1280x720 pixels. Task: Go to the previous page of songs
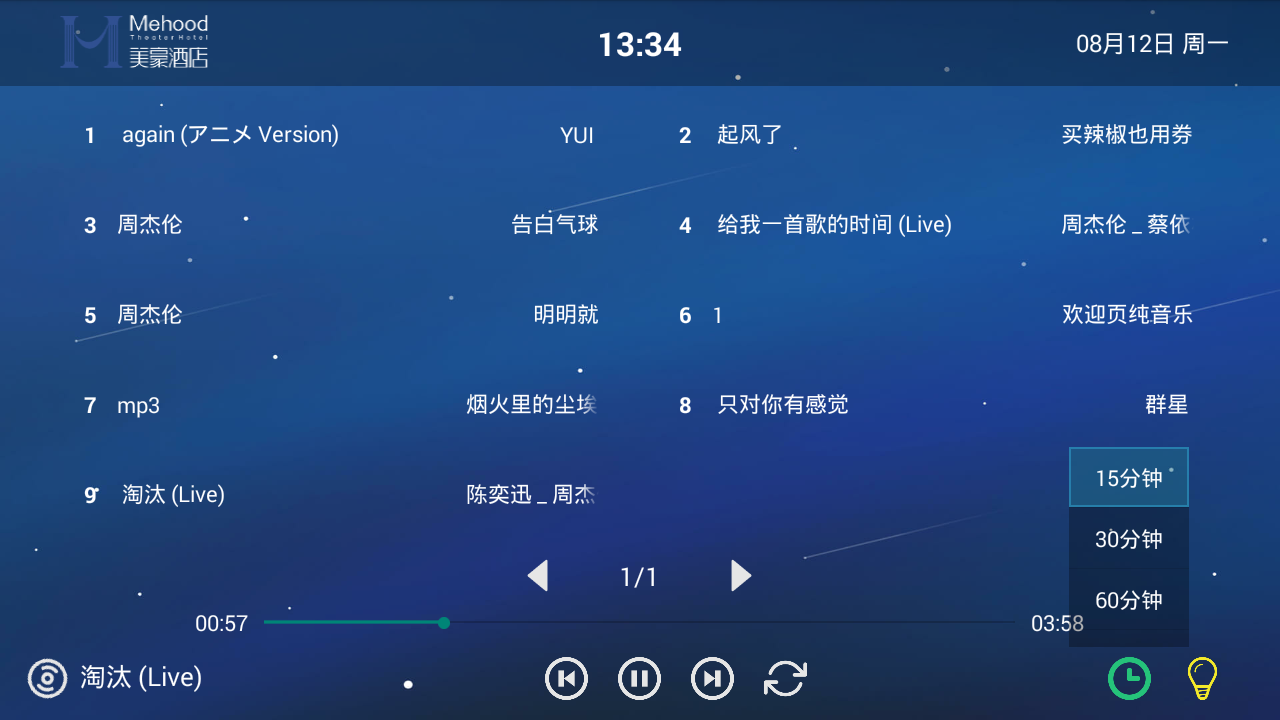[538, 576]
